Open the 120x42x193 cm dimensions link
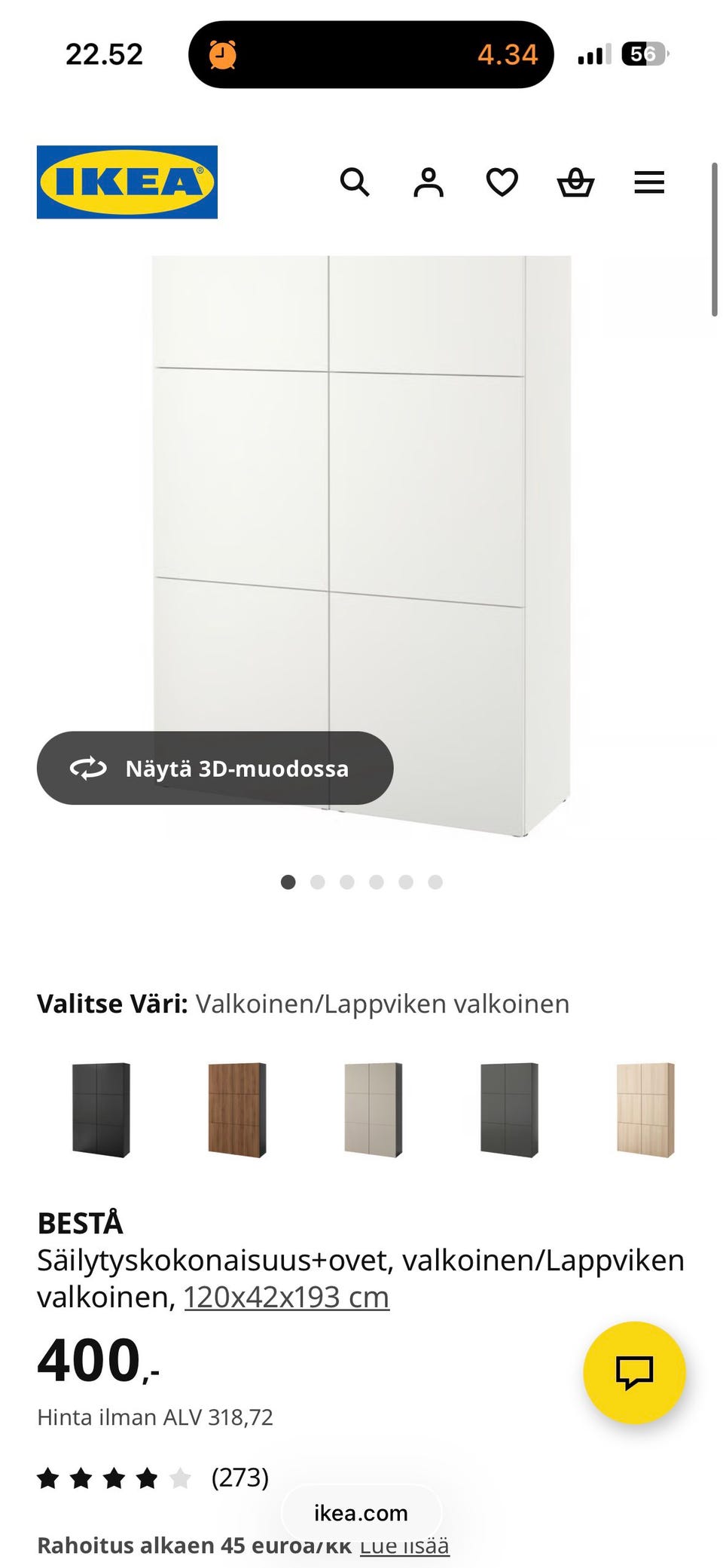Image resolution: width=723 pixels, height=1568 pixels. [286, 1297]
